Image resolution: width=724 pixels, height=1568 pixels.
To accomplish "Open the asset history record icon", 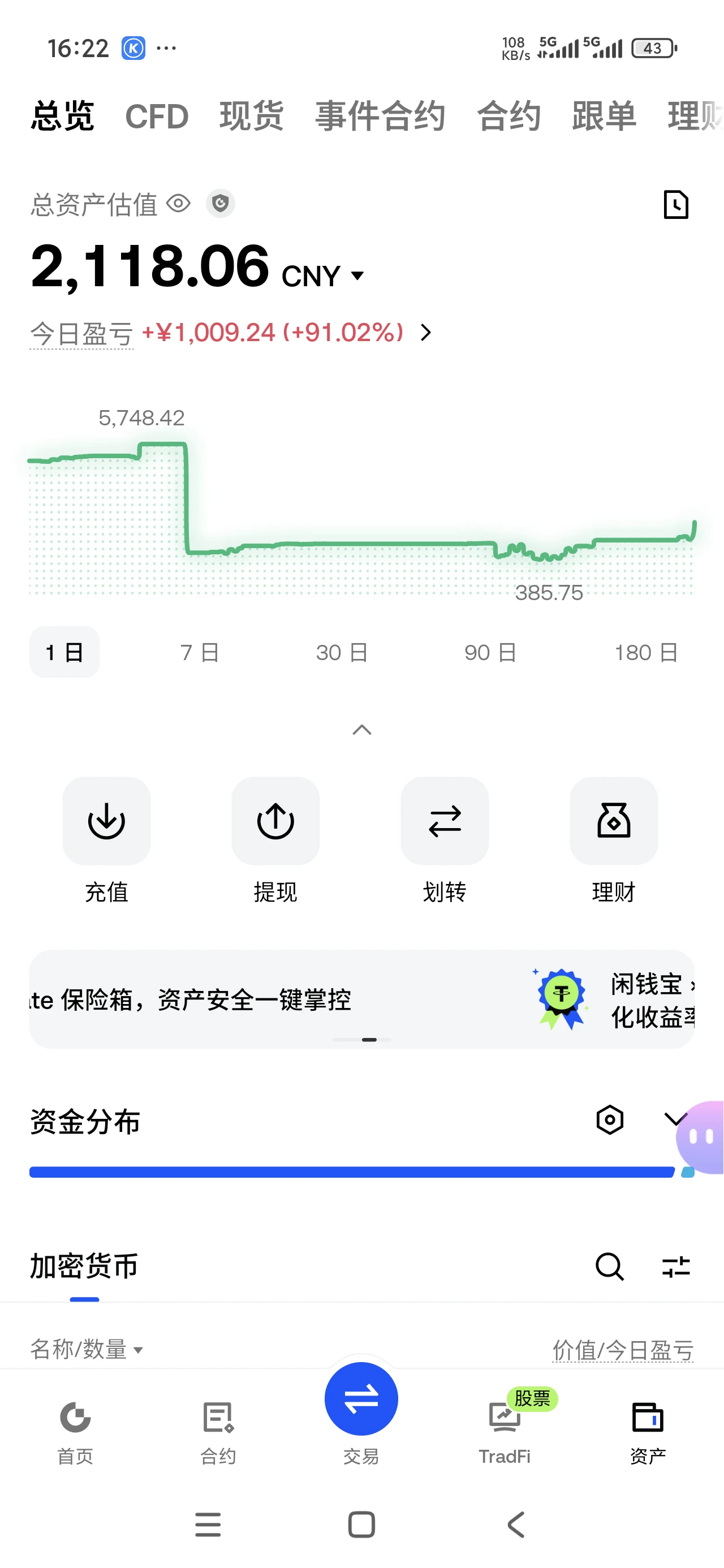I will click(x=676, y=205).
